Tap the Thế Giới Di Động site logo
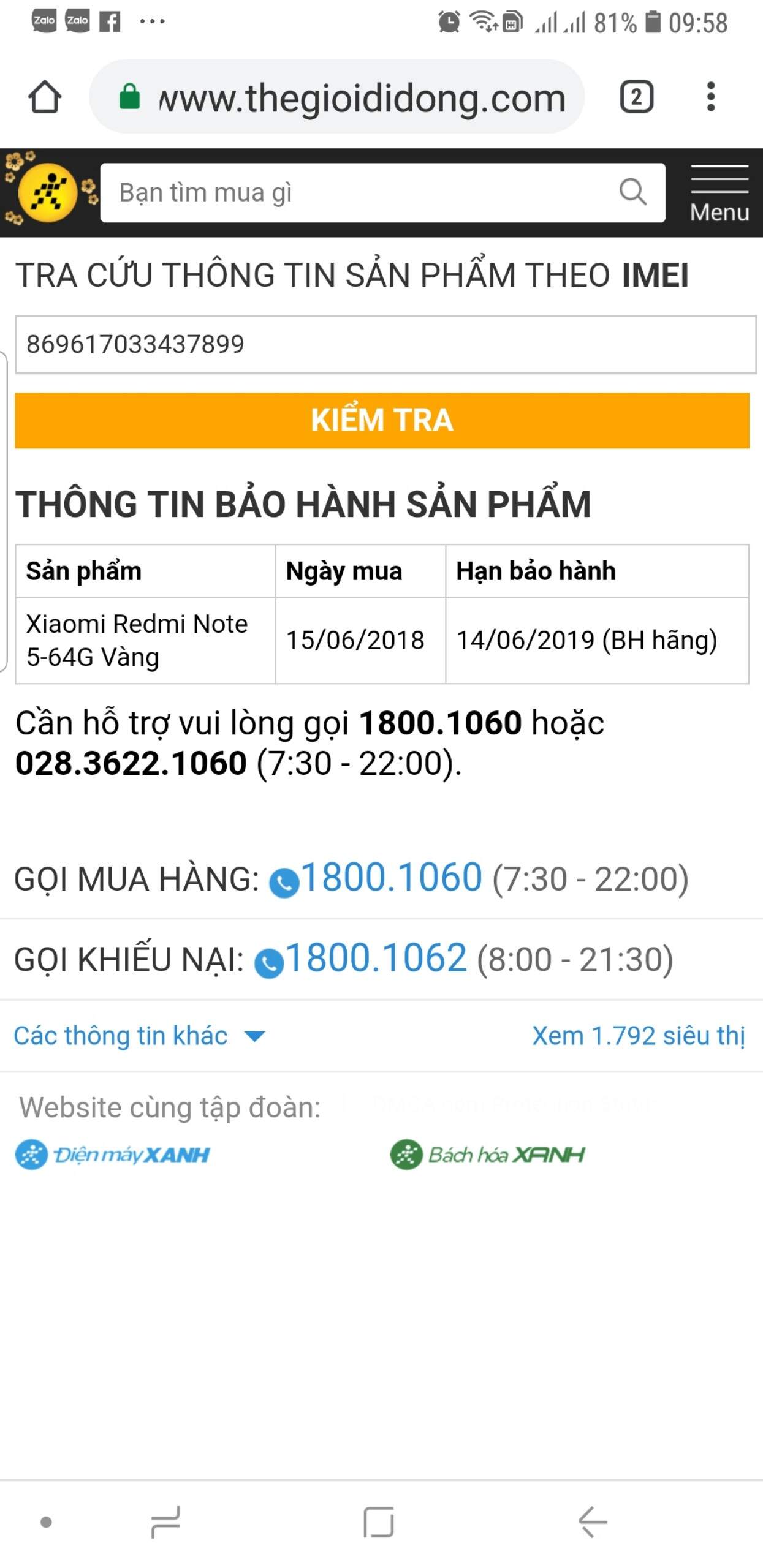The width and height of the screenshot is (763, 1568). [x=48, y=193]
